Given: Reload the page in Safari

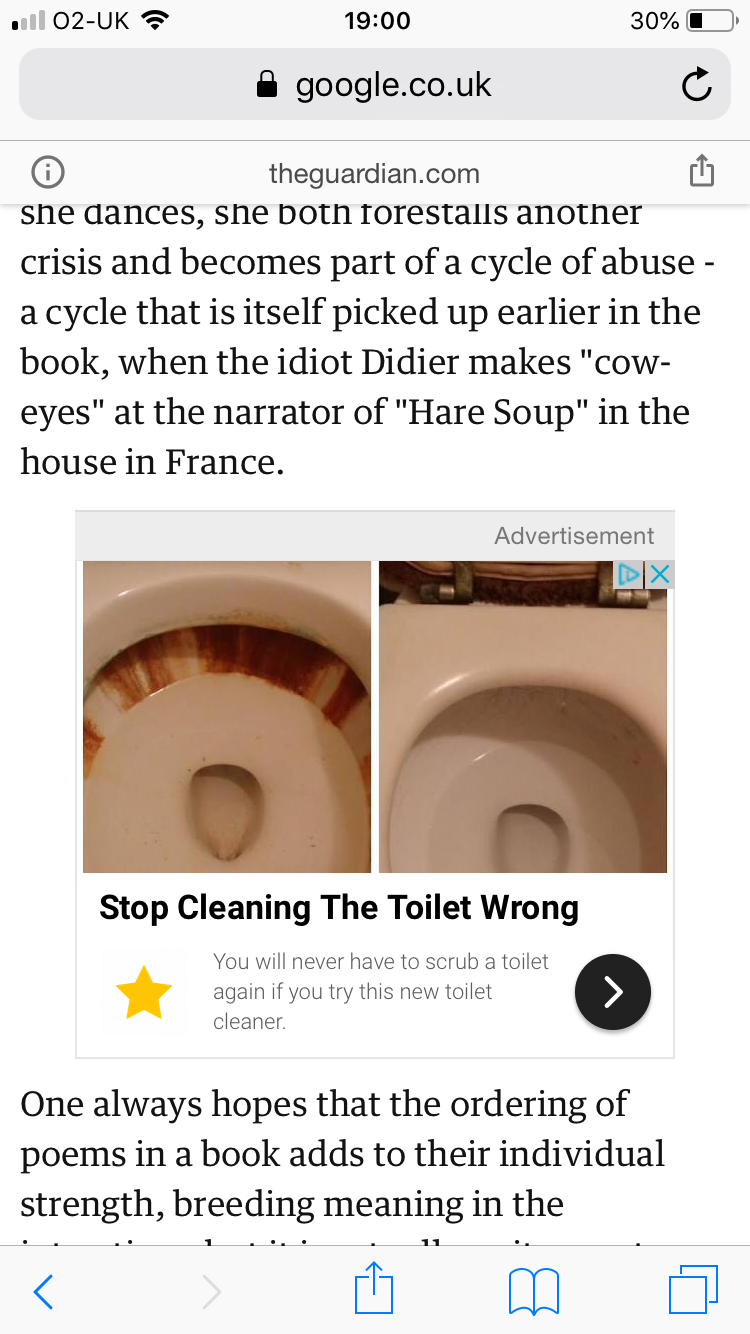Looking at the screenshot, I should [x=696, y=85].
